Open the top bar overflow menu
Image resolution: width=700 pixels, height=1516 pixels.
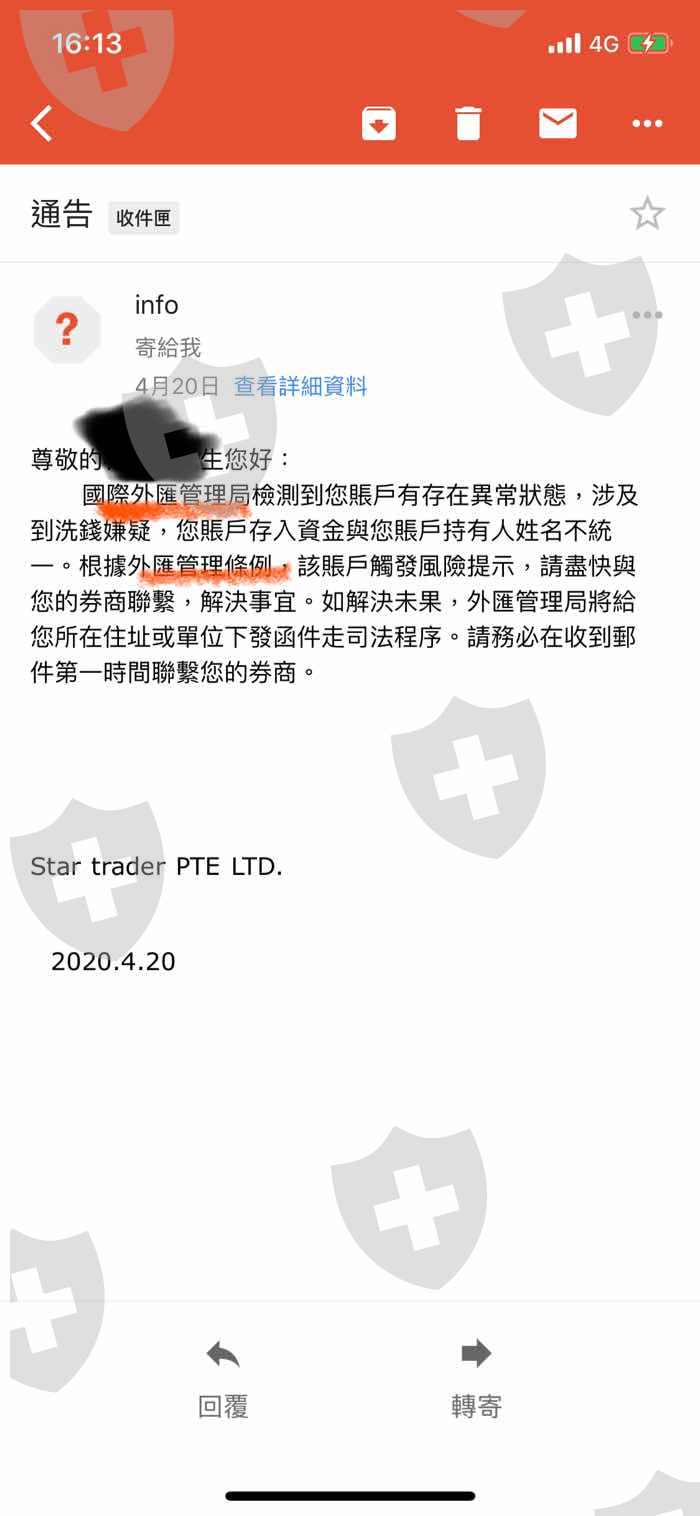point(647,124)
